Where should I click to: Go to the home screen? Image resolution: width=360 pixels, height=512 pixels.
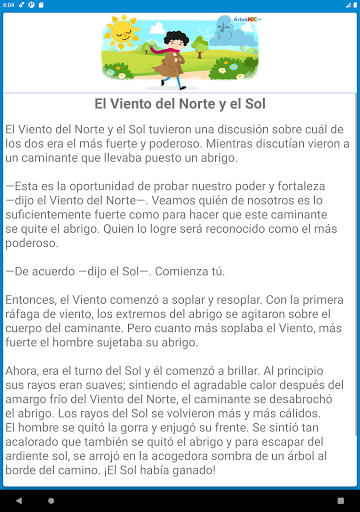(x=51, y=500)
